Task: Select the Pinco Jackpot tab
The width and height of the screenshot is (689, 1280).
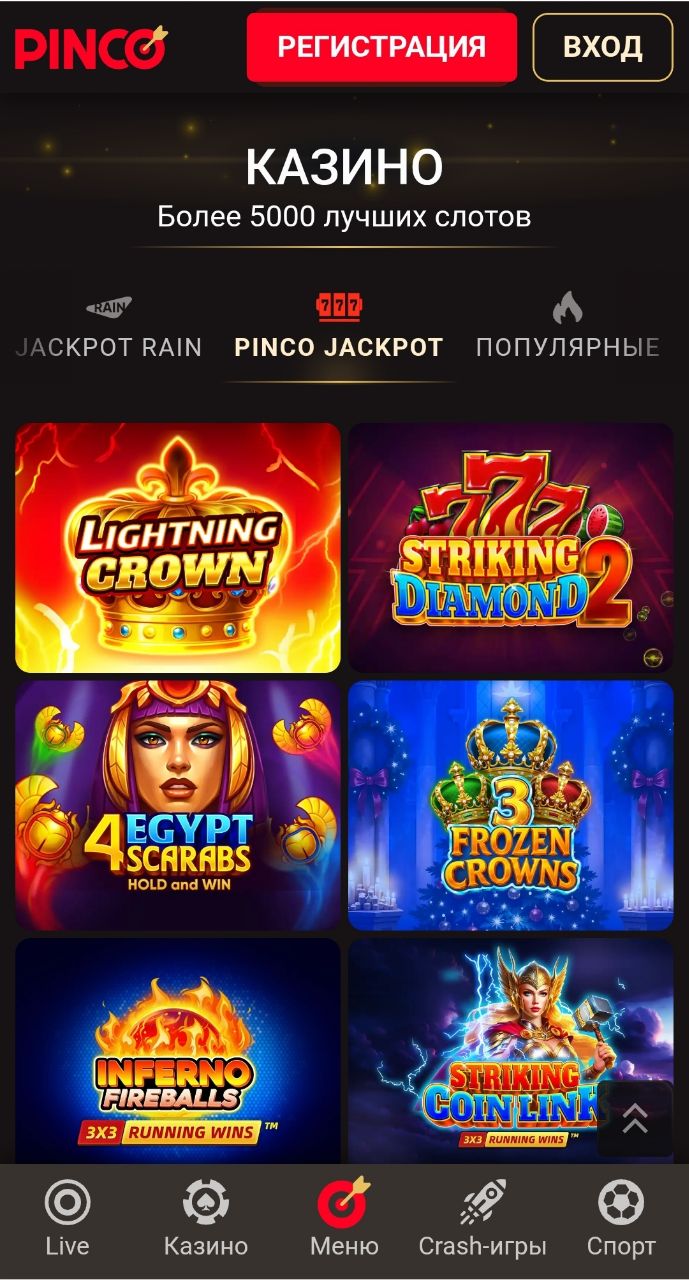Action: [x=338, y=330]
